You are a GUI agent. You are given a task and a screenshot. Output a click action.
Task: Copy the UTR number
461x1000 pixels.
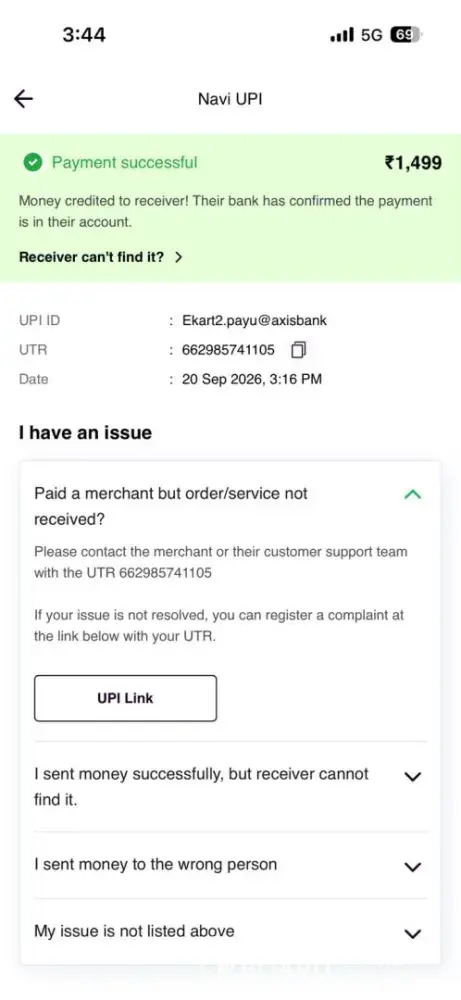(299, 349)
